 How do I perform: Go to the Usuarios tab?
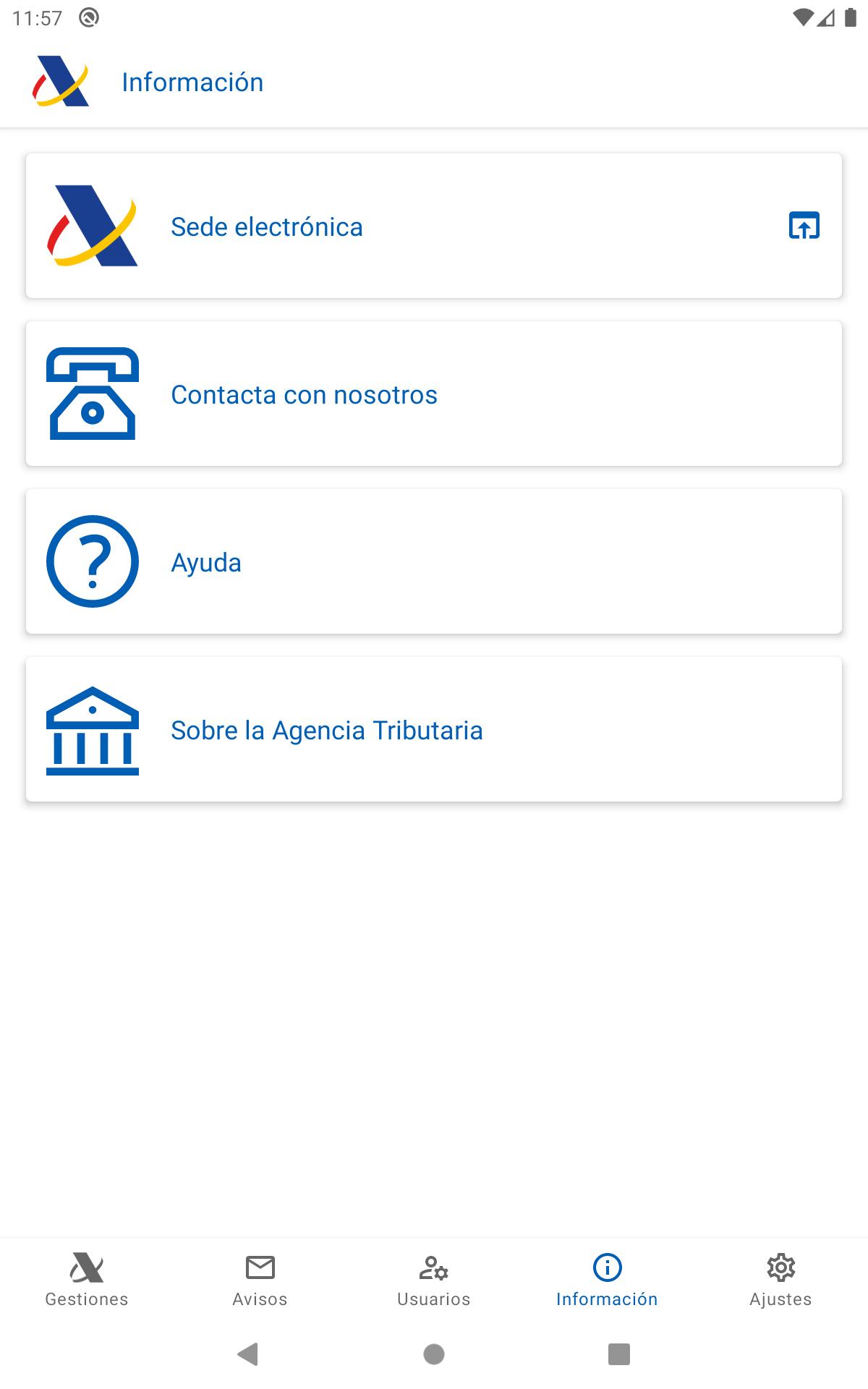pyautogui.click(x=434, y=1280)
